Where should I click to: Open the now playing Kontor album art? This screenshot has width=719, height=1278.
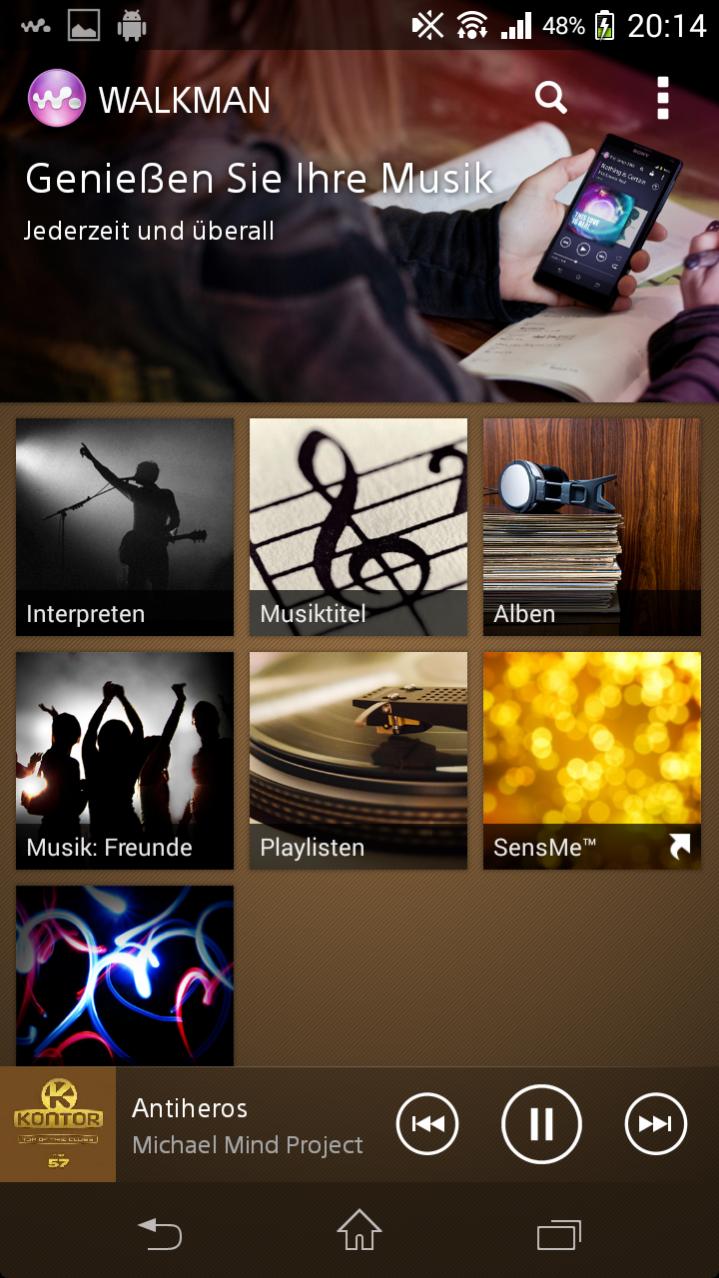(58, 1124)
